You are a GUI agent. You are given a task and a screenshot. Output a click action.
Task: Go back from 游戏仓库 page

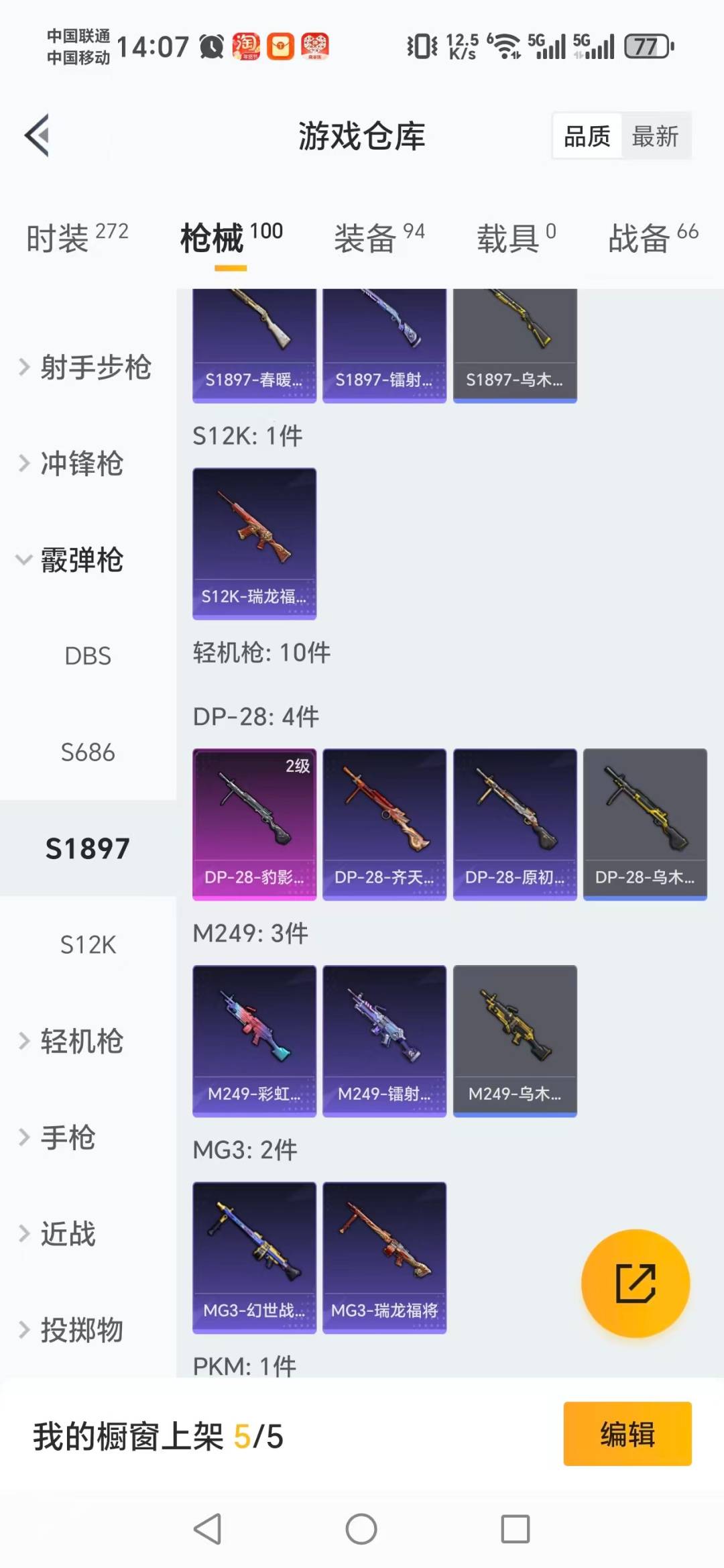pos(38,135)
